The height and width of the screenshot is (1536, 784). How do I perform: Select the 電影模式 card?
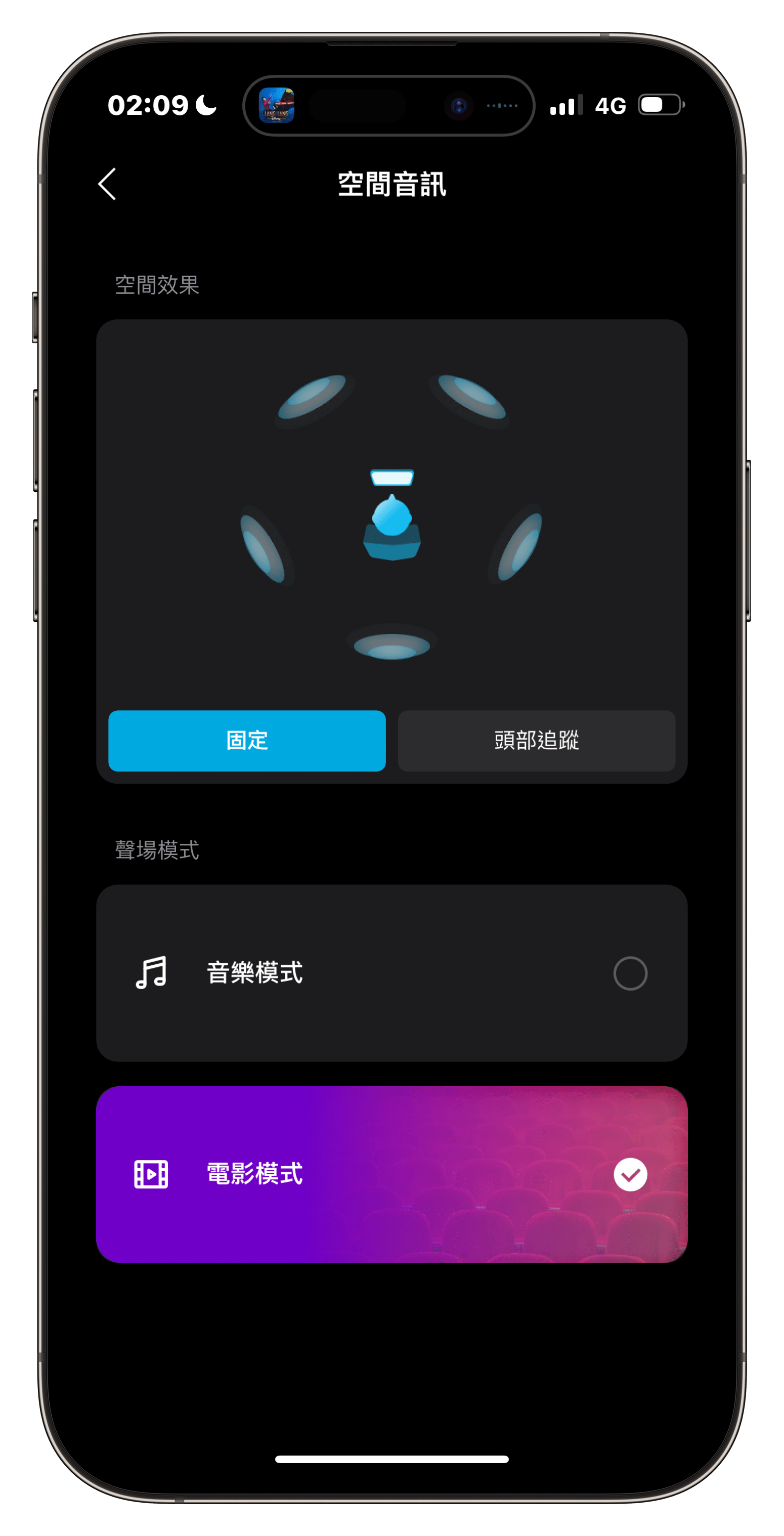pos(391,1174)
